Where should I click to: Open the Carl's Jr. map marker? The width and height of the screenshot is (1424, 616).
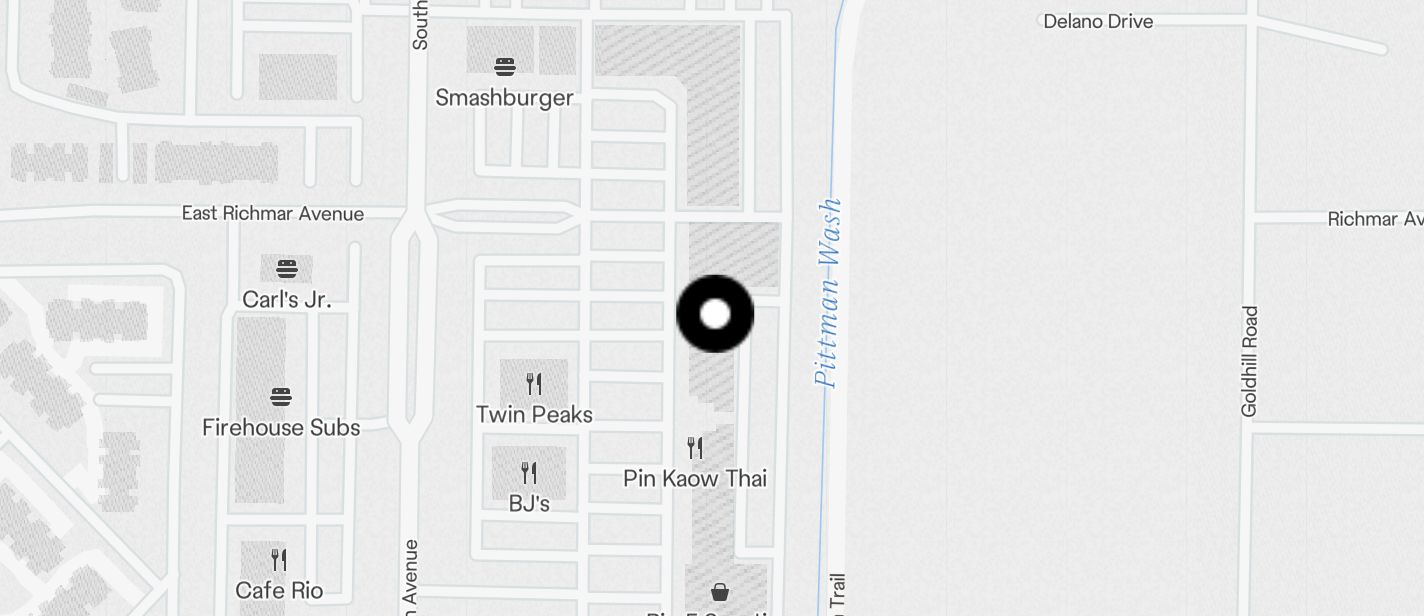coord(287,269)
